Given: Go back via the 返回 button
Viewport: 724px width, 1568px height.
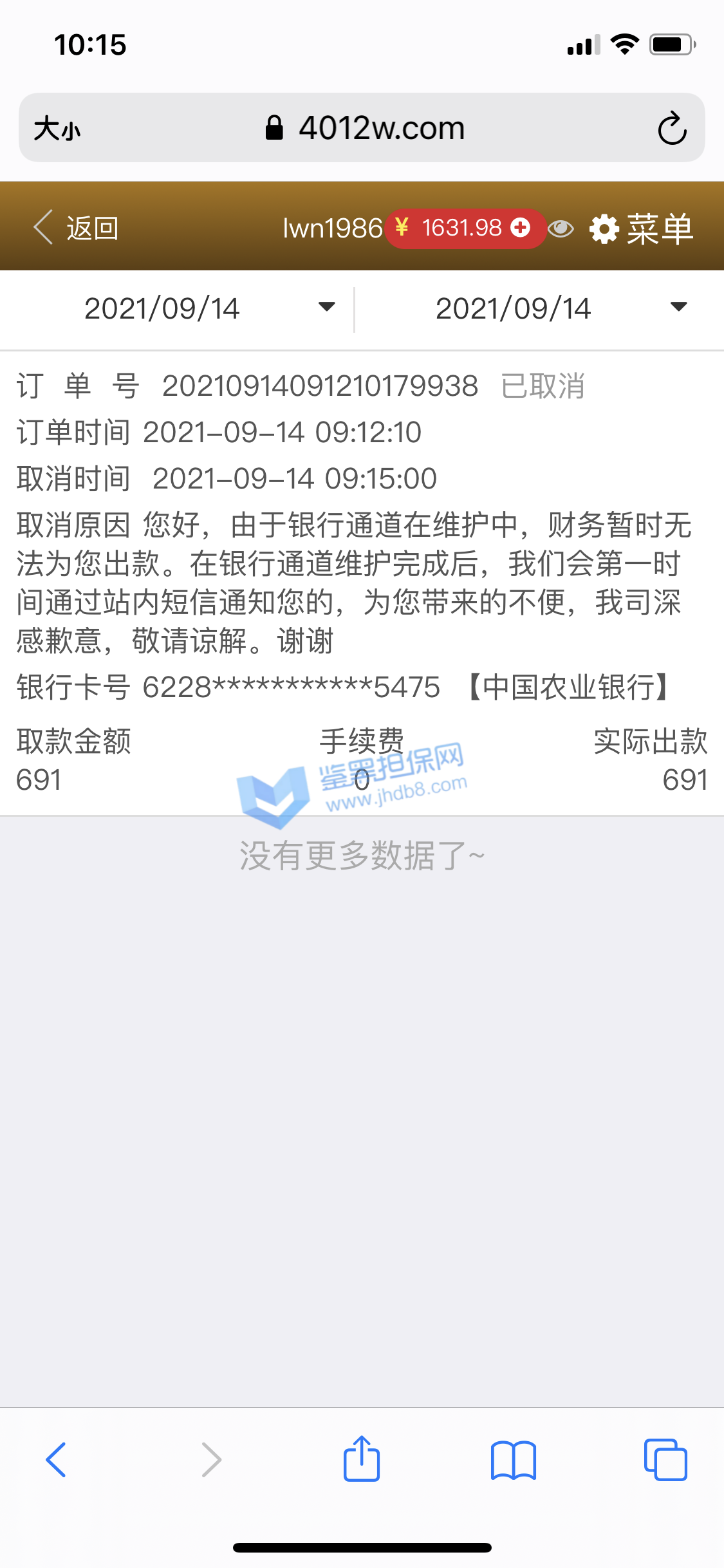Looking at the screenshot, I should point(76,228).
